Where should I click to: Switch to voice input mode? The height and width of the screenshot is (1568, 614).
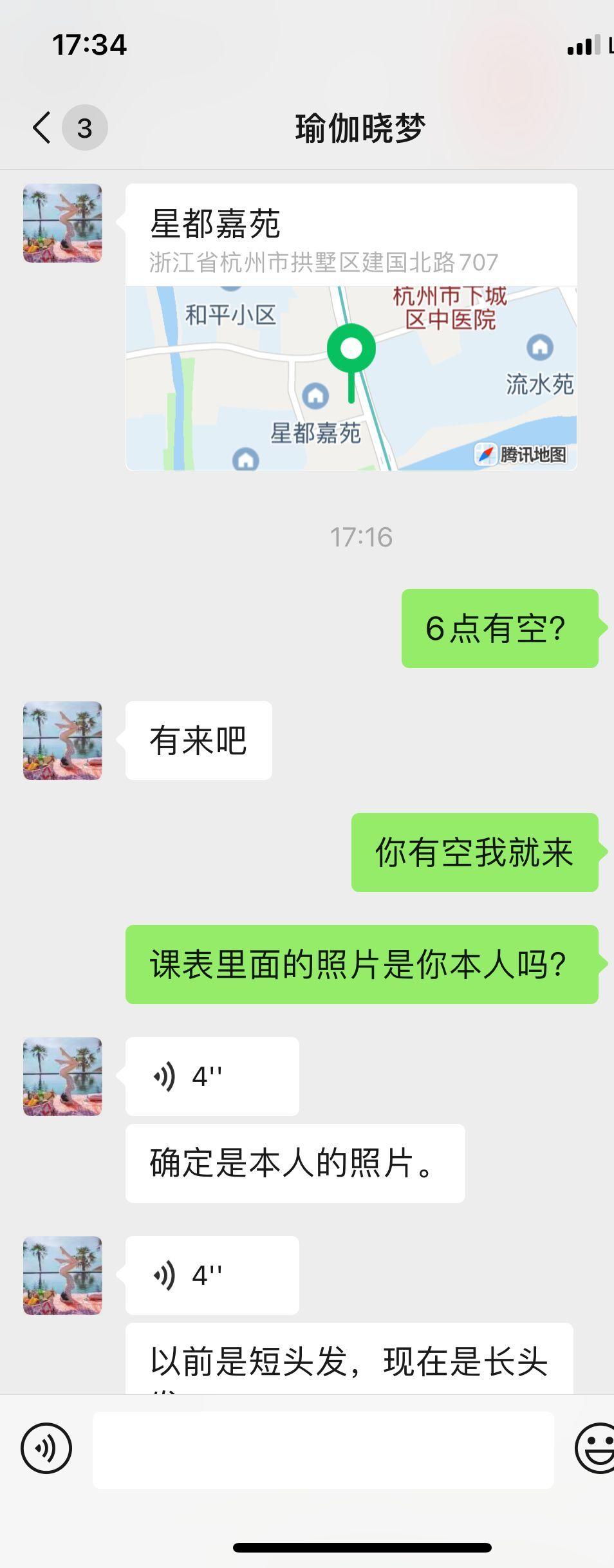click(46, 1448)
